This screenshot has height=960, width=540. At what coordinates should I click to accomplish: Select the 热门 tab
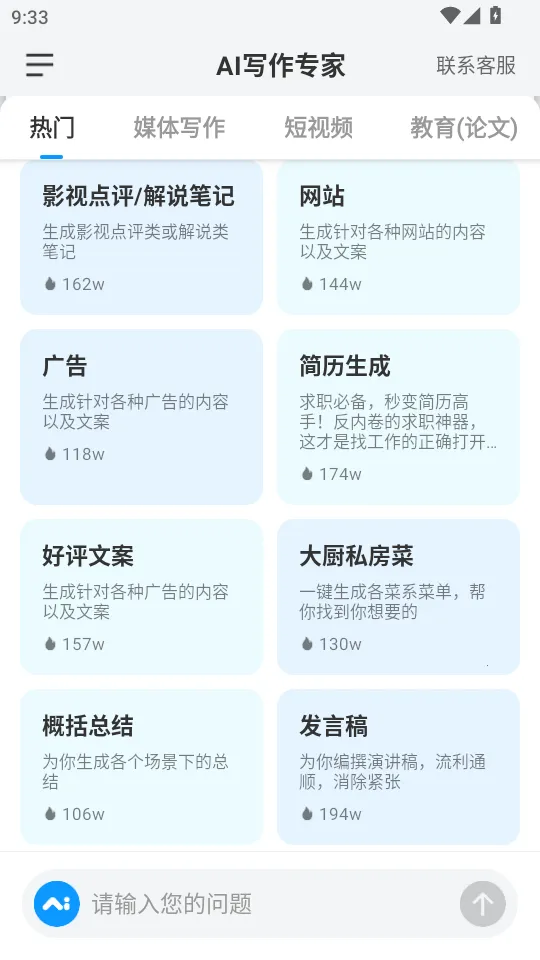[x=52, y=127]
